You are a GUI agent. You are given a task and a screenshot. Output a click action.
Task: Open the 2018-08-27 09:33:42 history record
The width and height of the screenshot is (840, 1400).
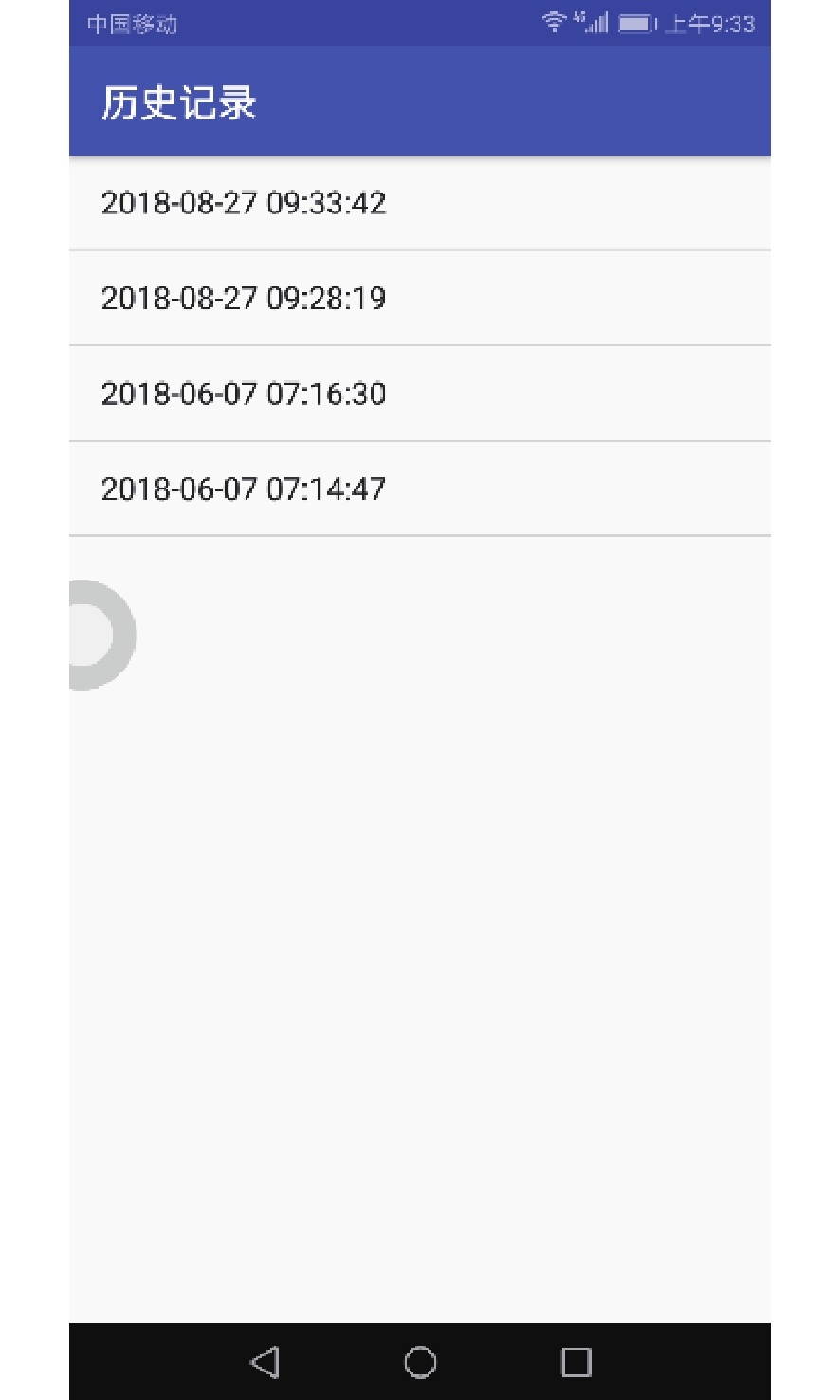pos(420,203)
